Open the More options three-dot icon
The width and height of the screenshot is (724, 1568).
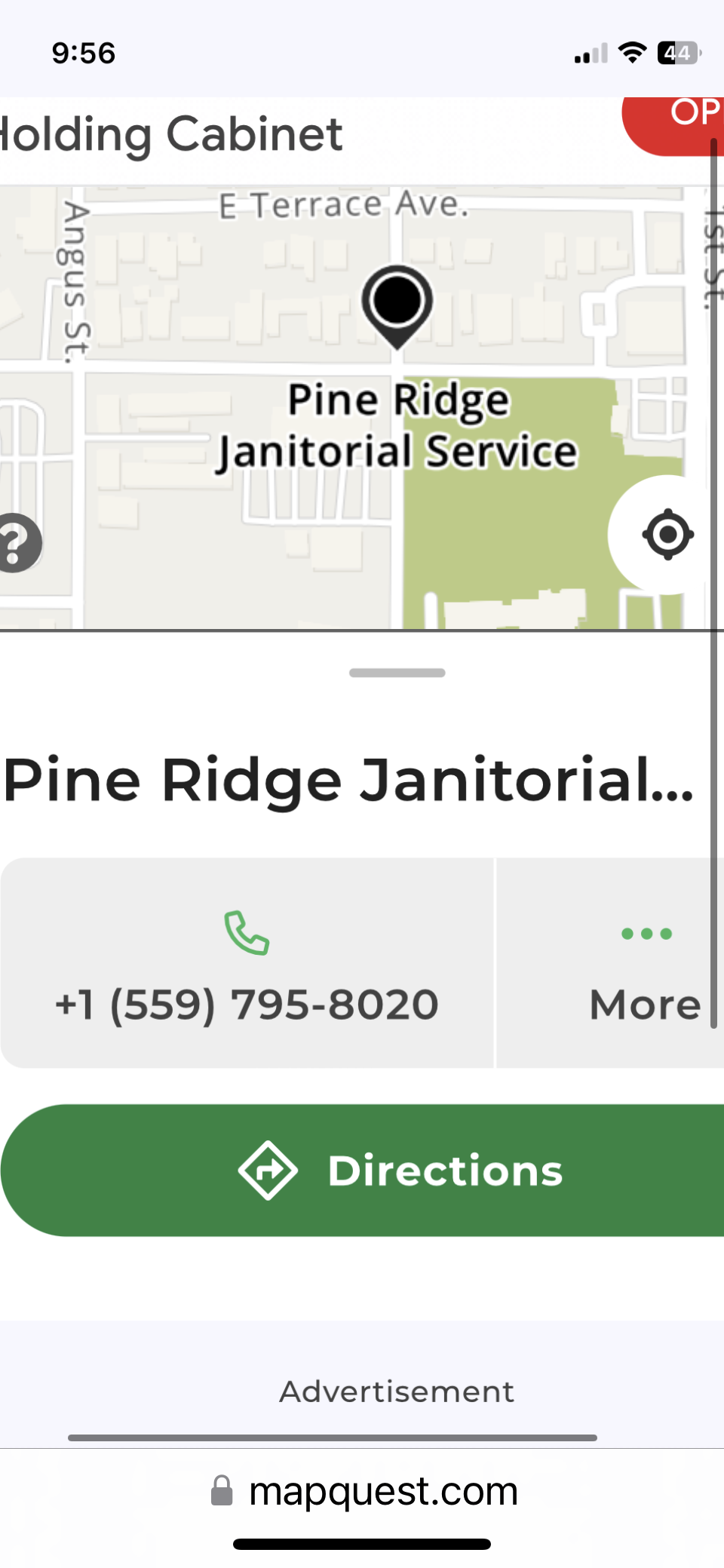tap(646, 934)
